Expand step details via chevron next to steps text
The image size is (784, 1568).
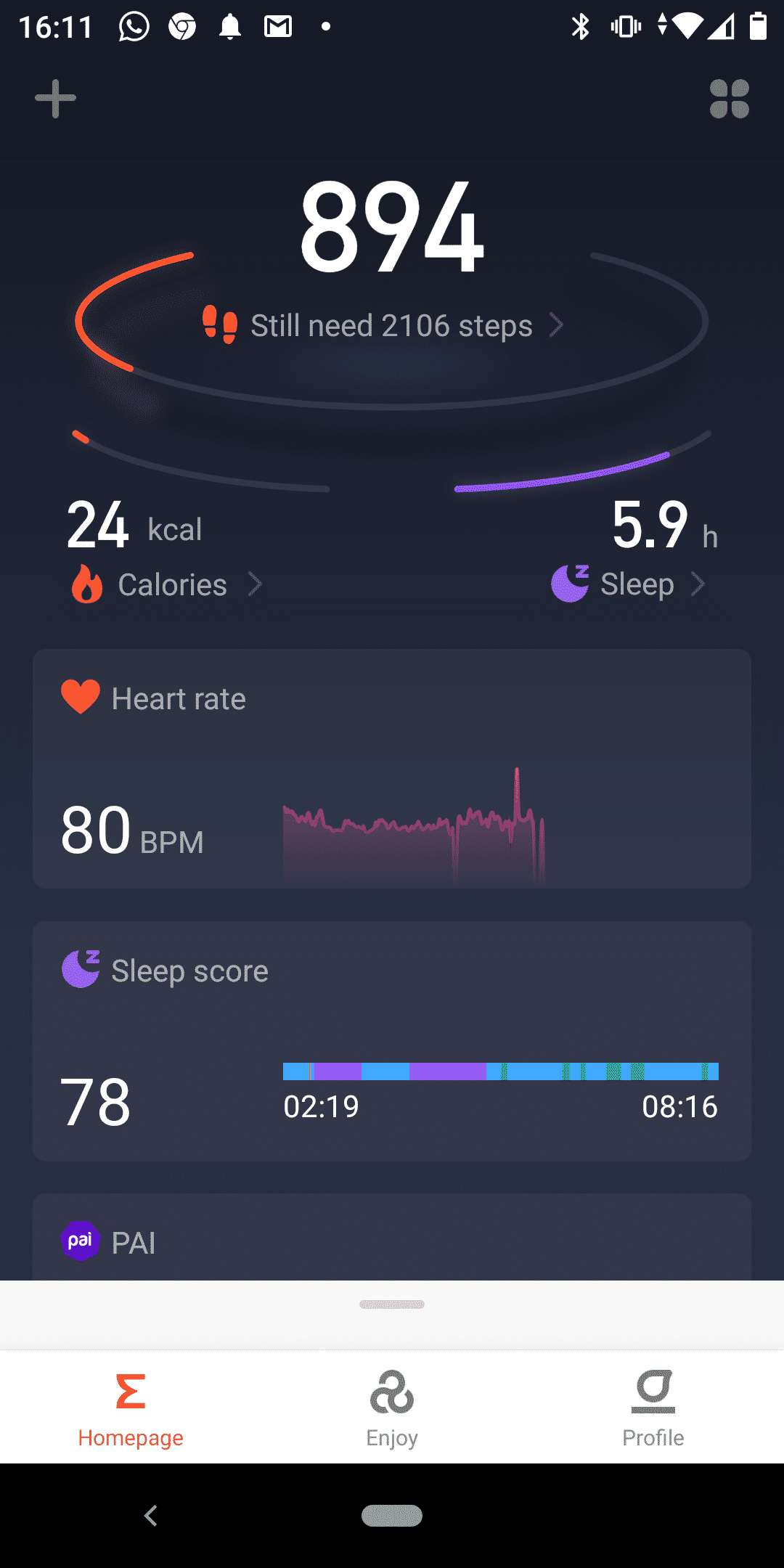(x=557, y=326)
